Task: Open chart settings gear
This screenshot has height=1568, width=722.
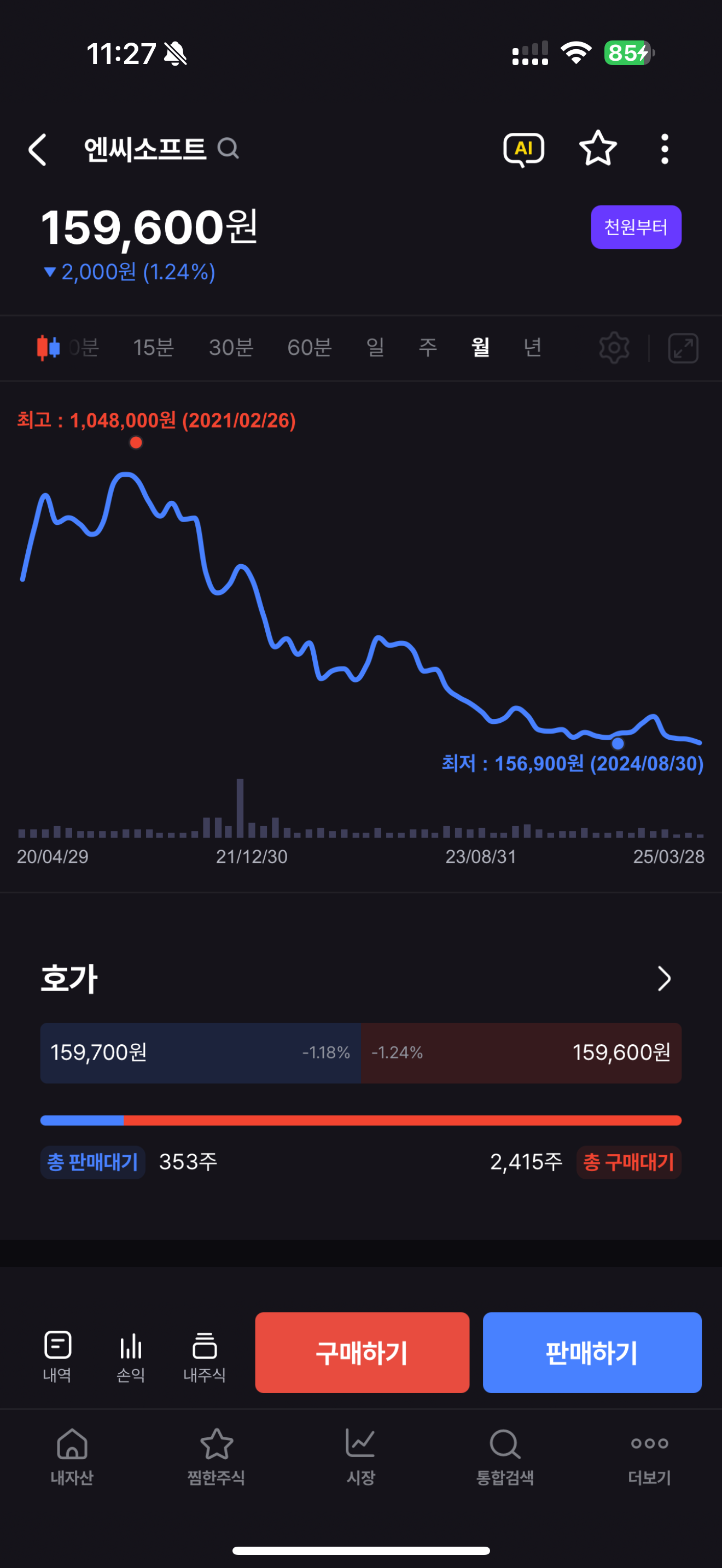Action: pos(614,348)
